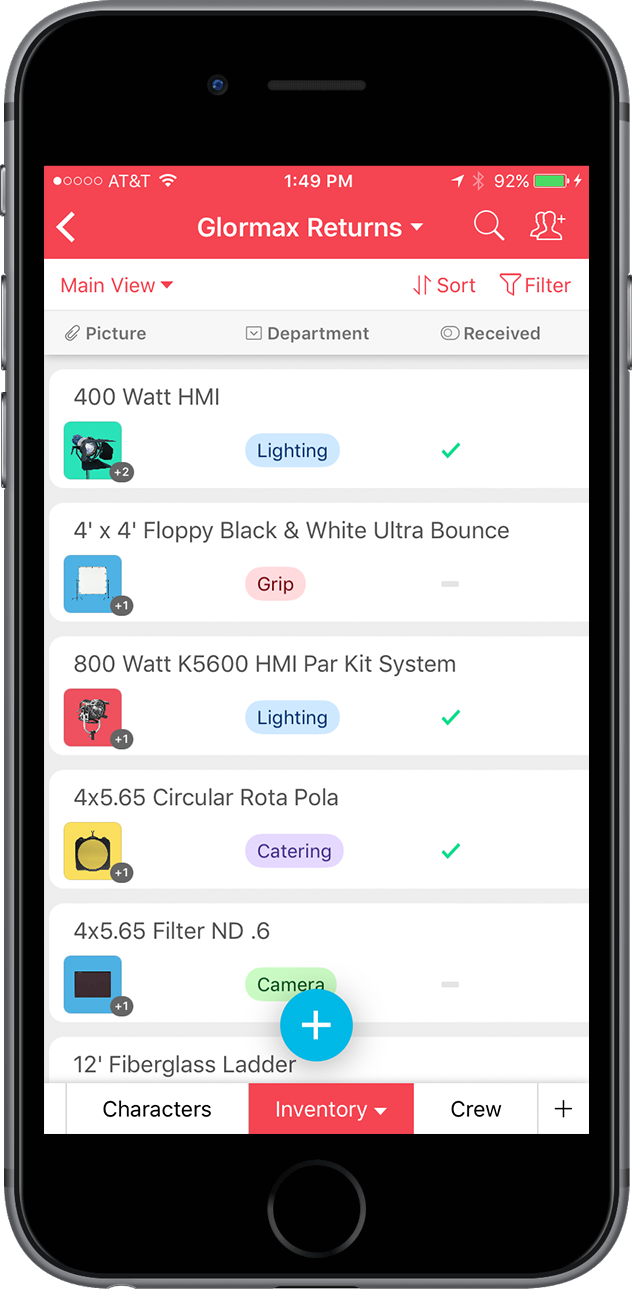Add a new table with plus tab
Viewport: 632px width, 1289px height.
pyautogui.click(x=563, y=1109)
